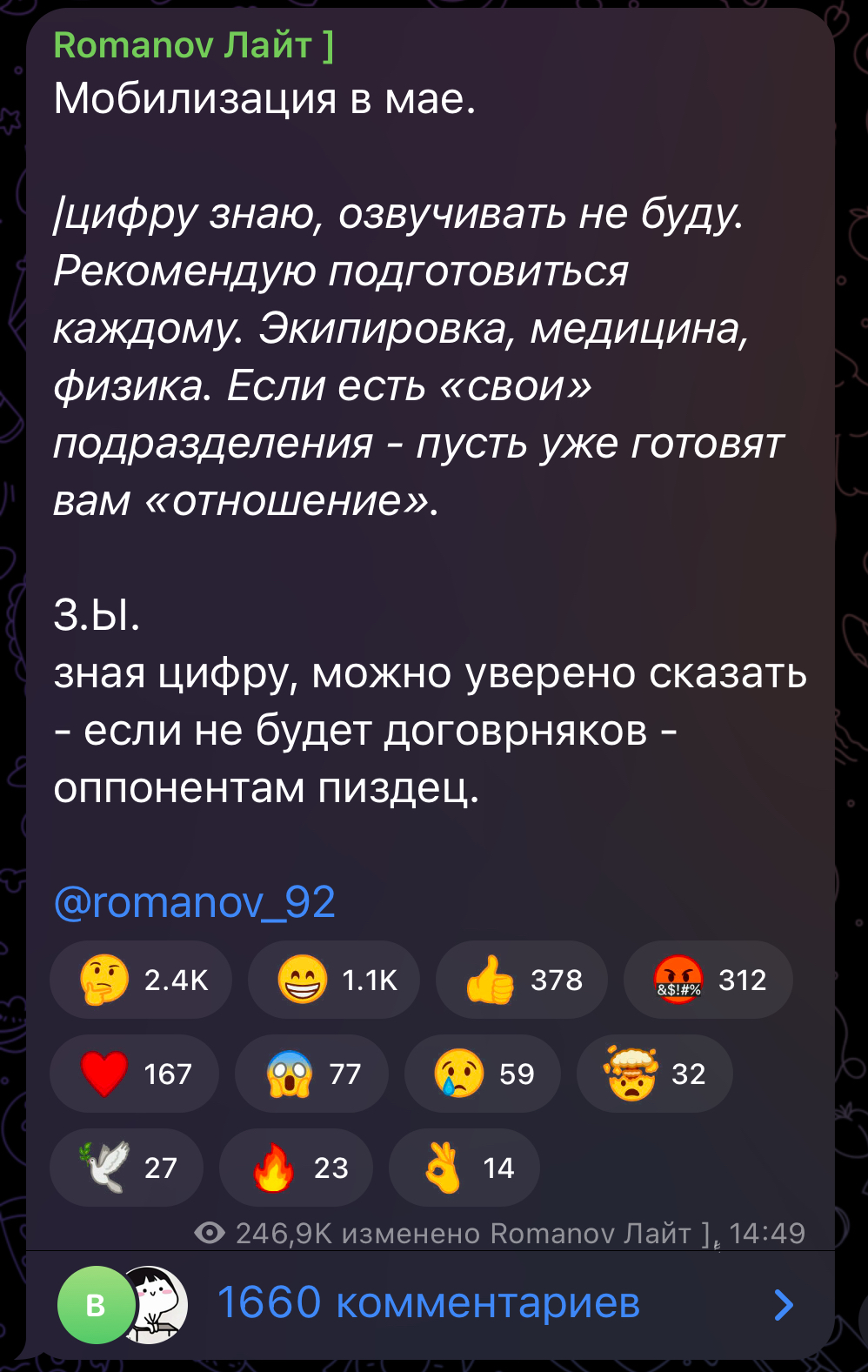Open the 1660 комментариев thread

click(428, 1303)
